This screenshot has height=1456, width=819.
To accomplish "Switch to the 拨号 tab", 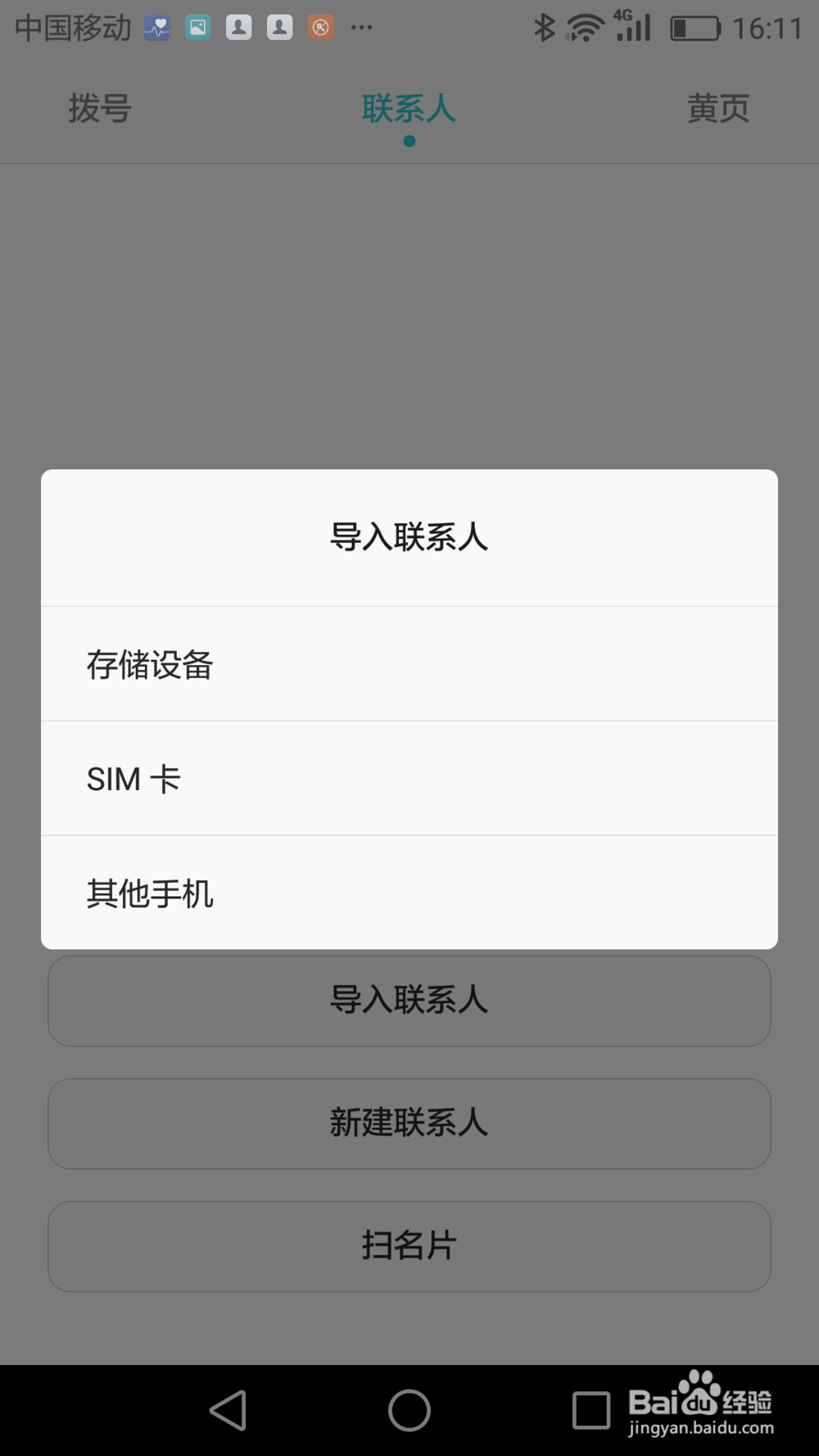I will [99, 108].
